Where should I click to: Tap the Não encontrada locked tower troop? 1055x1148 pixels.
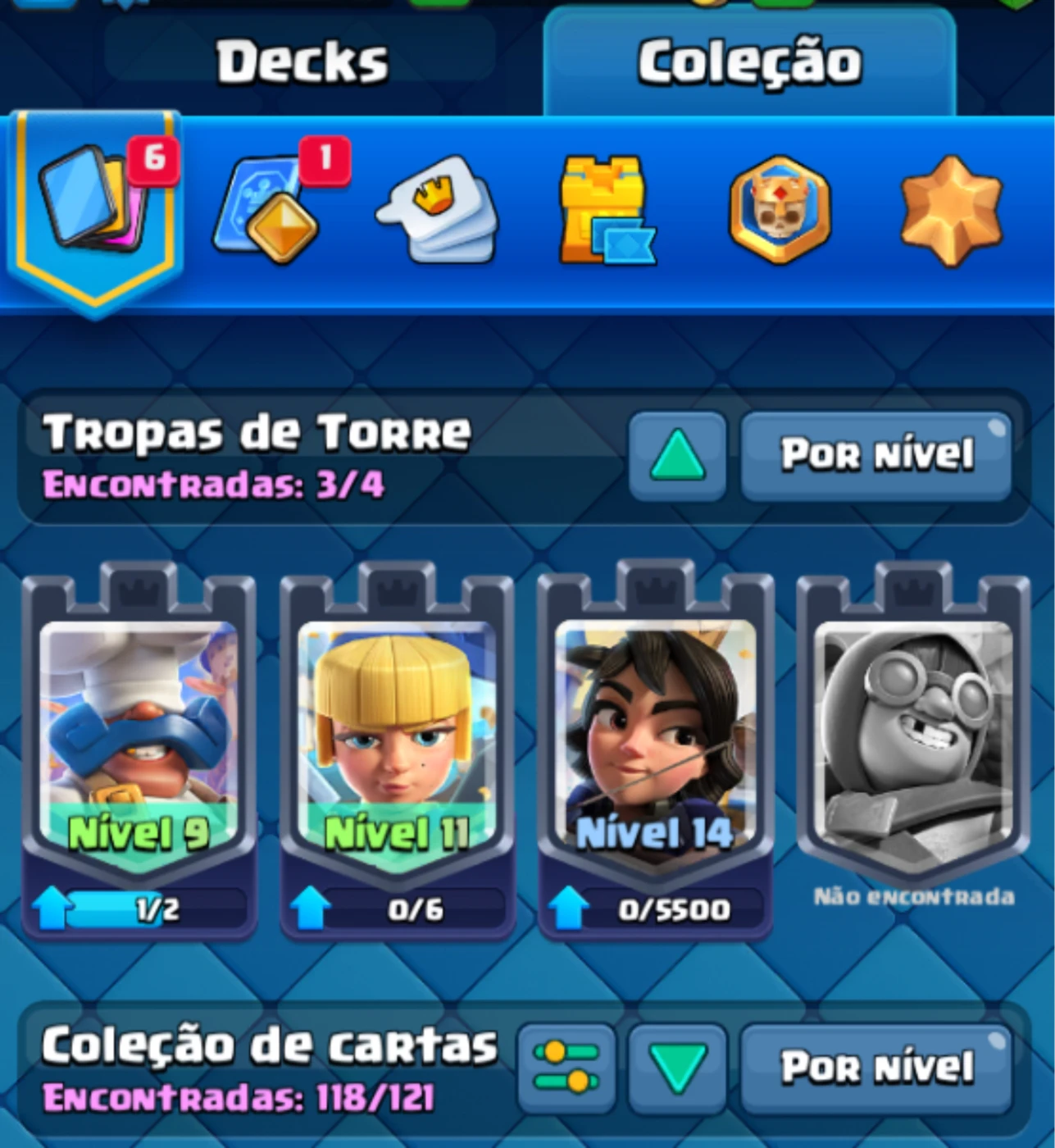(x=913, y=730)
